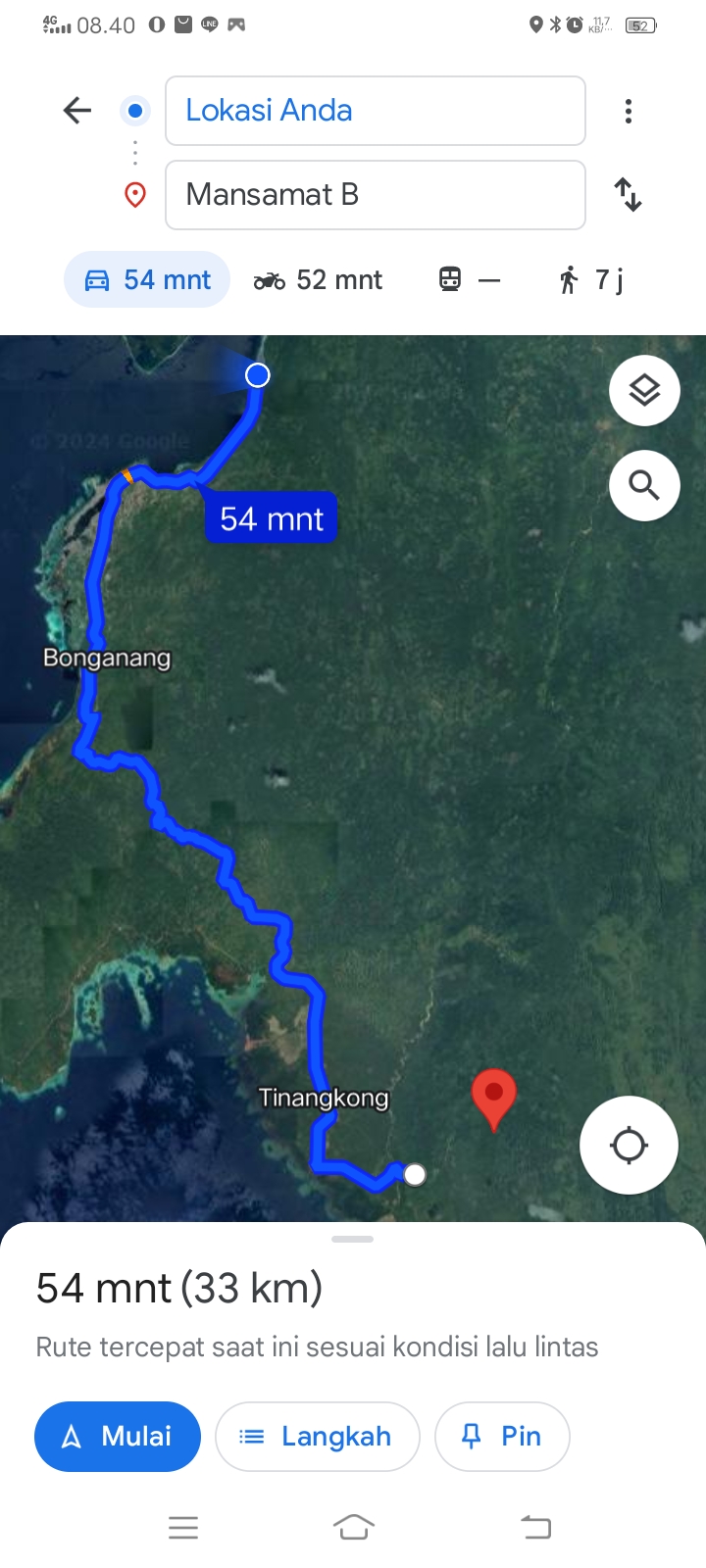This screenshot has height=1568, width=706.
Task: Tap Mulai to start navigation
Action: 118,1437
